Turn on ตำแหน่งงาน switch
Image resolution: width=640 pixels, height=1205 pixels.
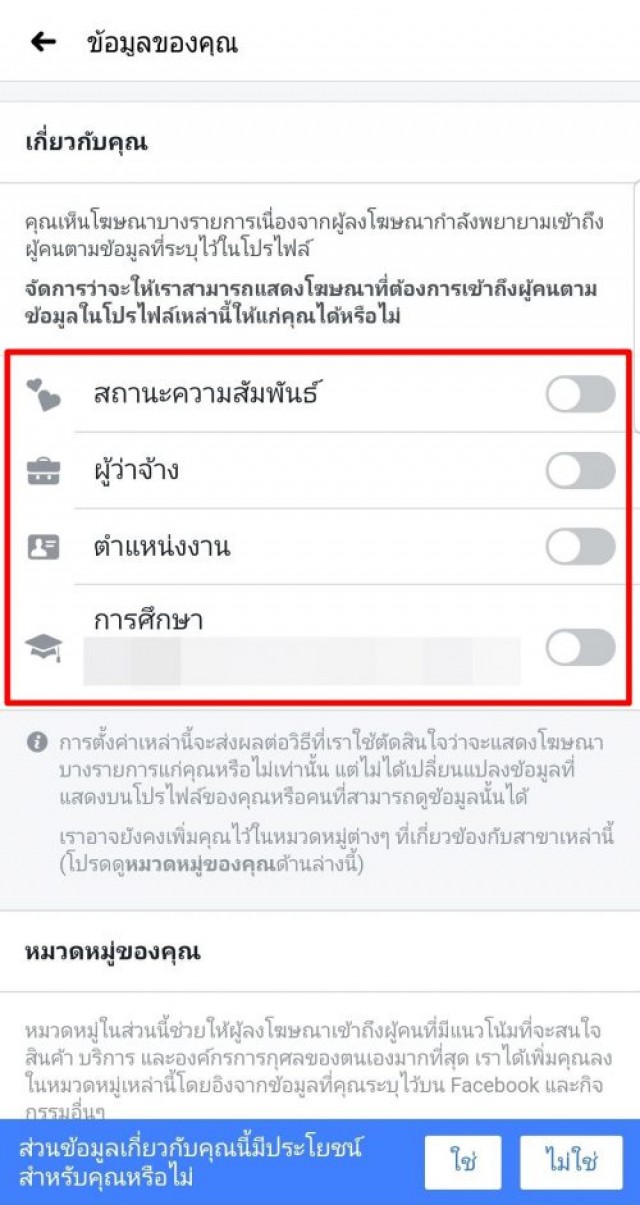pyautogui.click(x=580, y=547)
